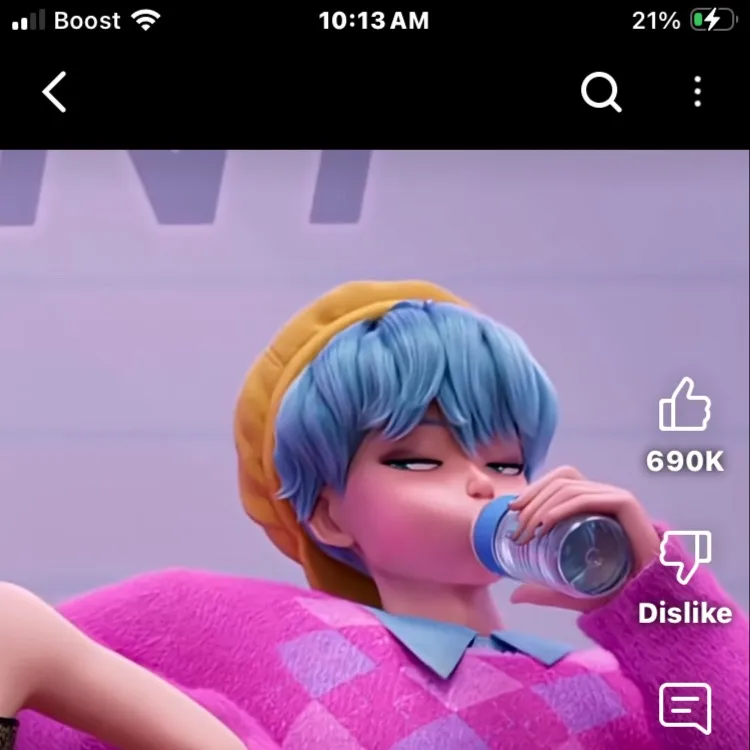Open search with the magnifier icon
This screenshot has width=750, height=750.
click(x=601, y=93)
